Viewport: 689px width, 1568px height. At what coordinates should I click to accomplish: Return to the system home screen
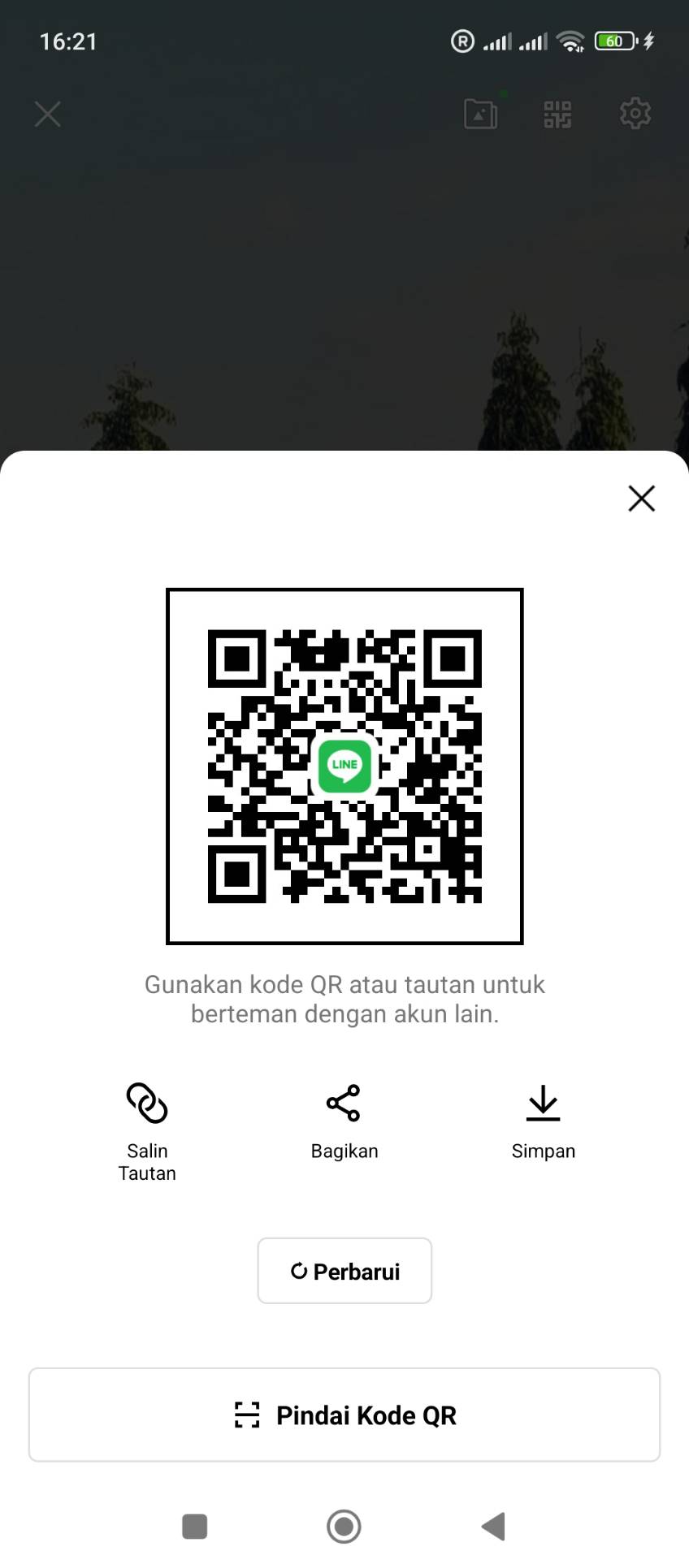point(344,1527)
